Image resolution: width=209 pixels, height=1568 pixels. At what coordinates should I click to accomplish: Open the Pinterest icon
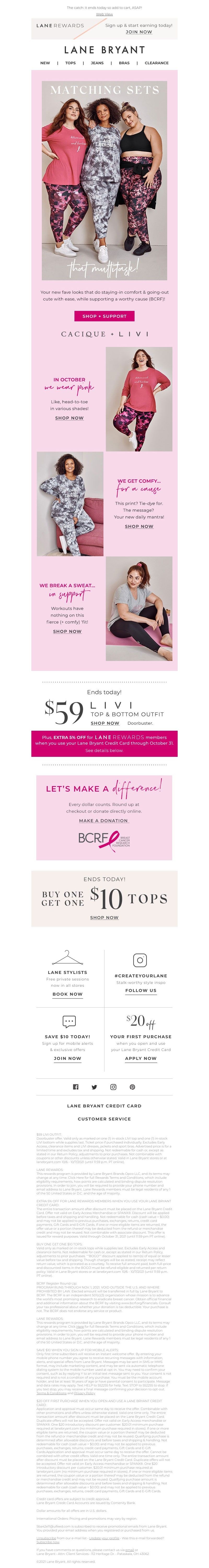point(132,1087)
